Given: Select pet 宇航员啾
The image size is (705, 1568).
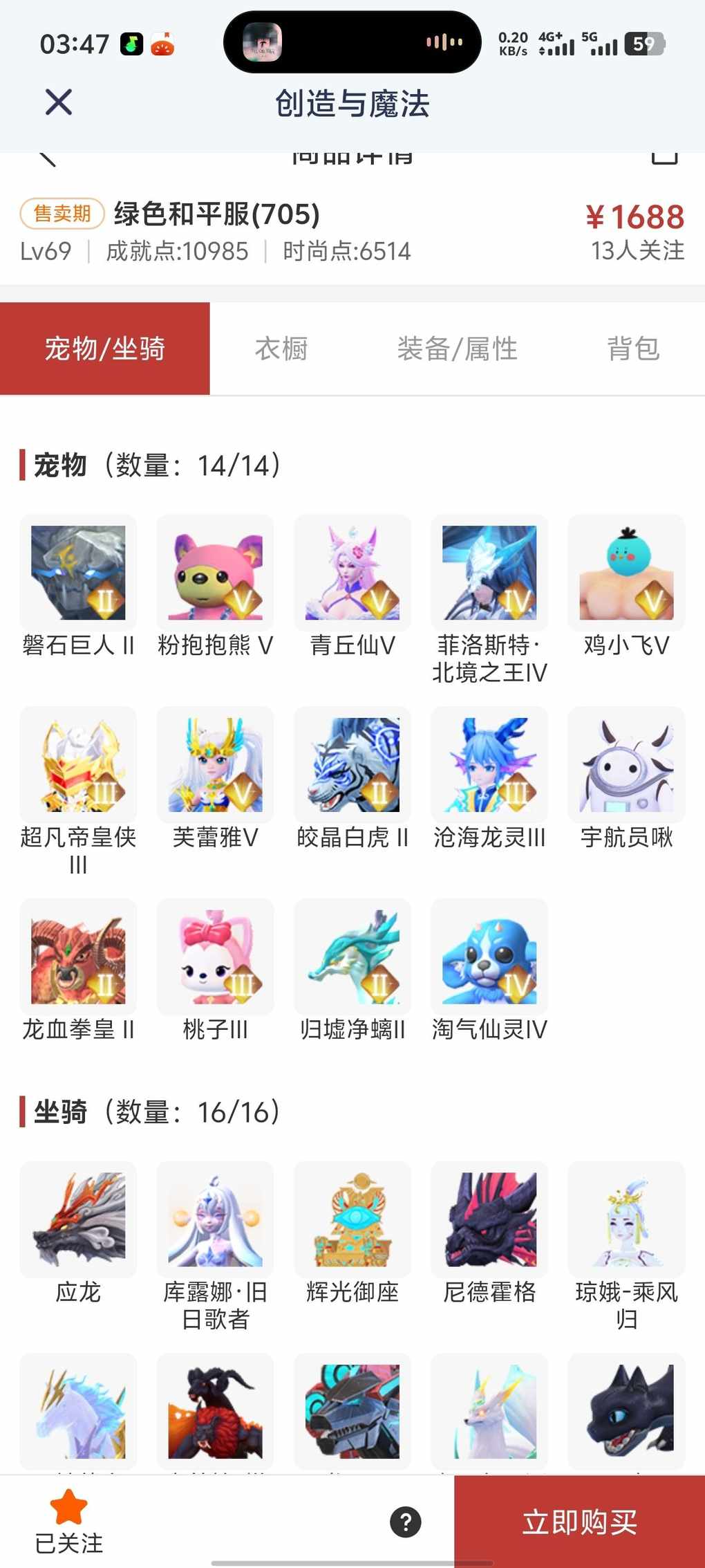Looking at the screenshot, I should tap(626, 764).
